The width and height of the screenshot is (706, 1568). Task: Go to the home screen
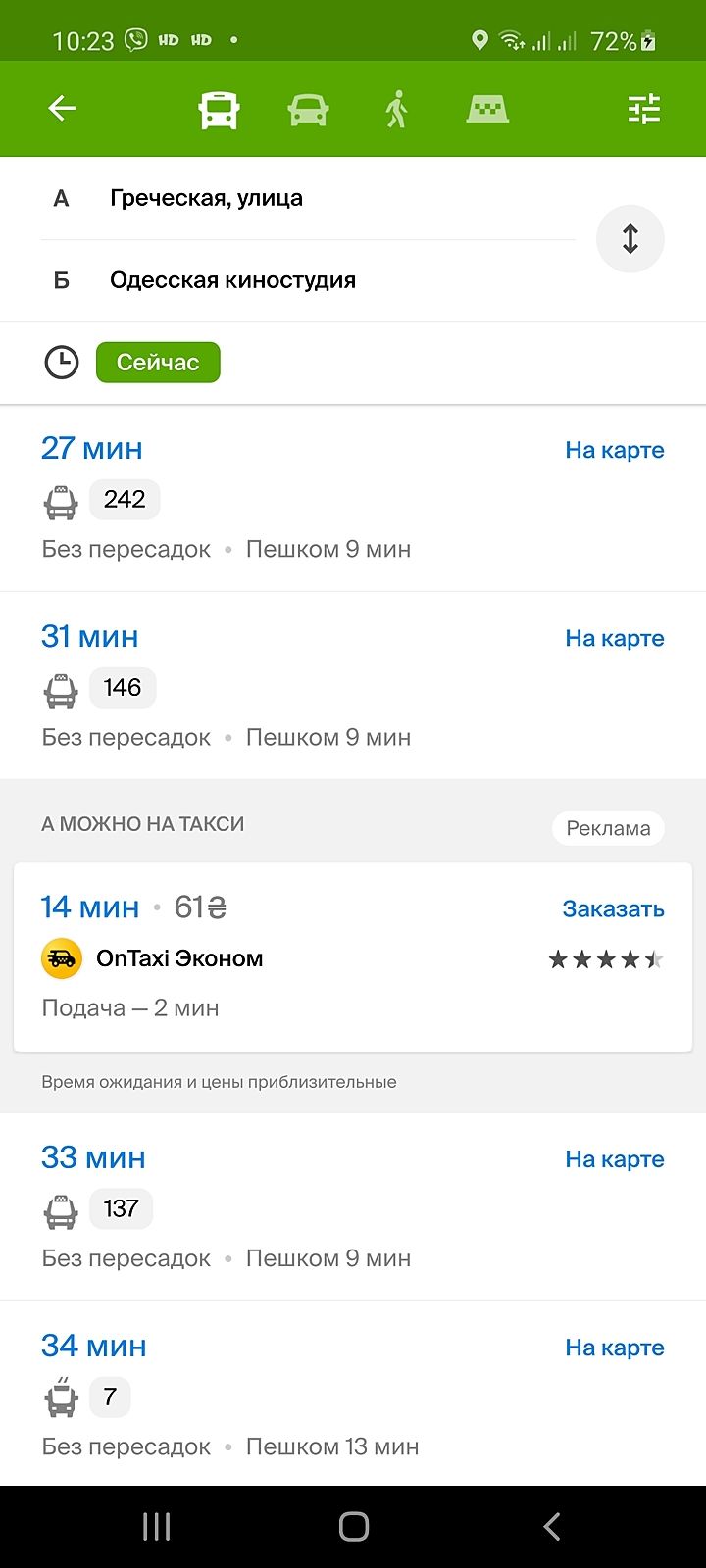pos(353,1526)
